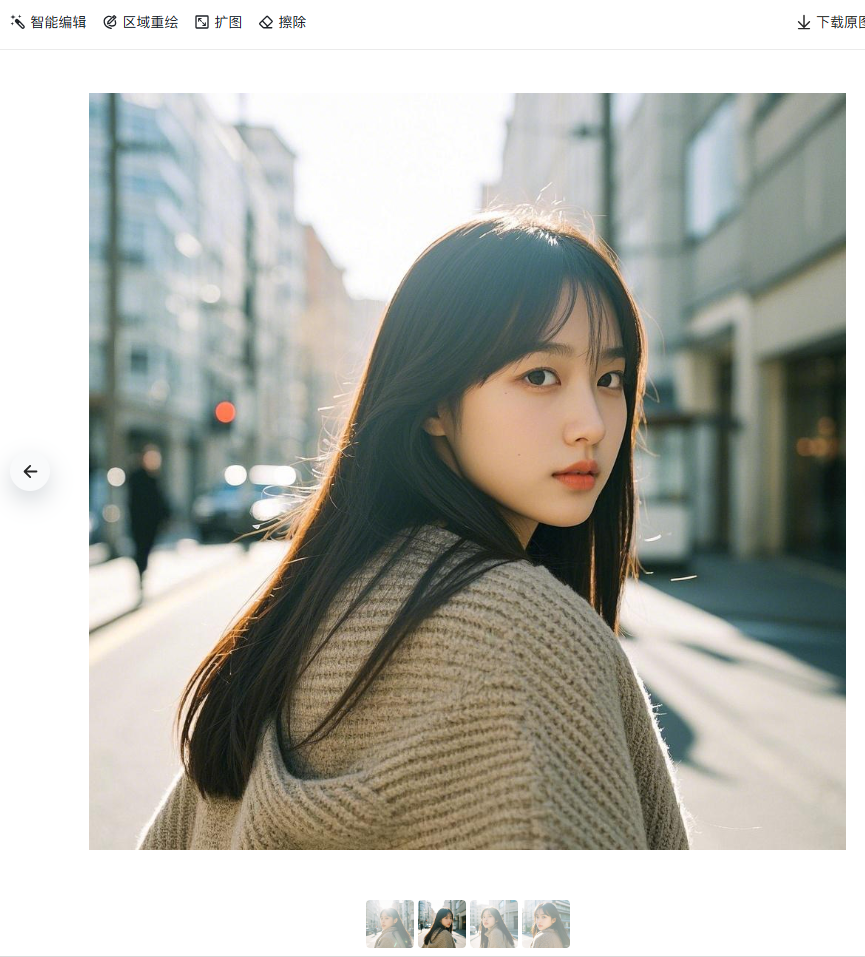This screenshot has width=865, height=957.
Task: Choose the 扩图 expand image option
Action: pos(218,22)
